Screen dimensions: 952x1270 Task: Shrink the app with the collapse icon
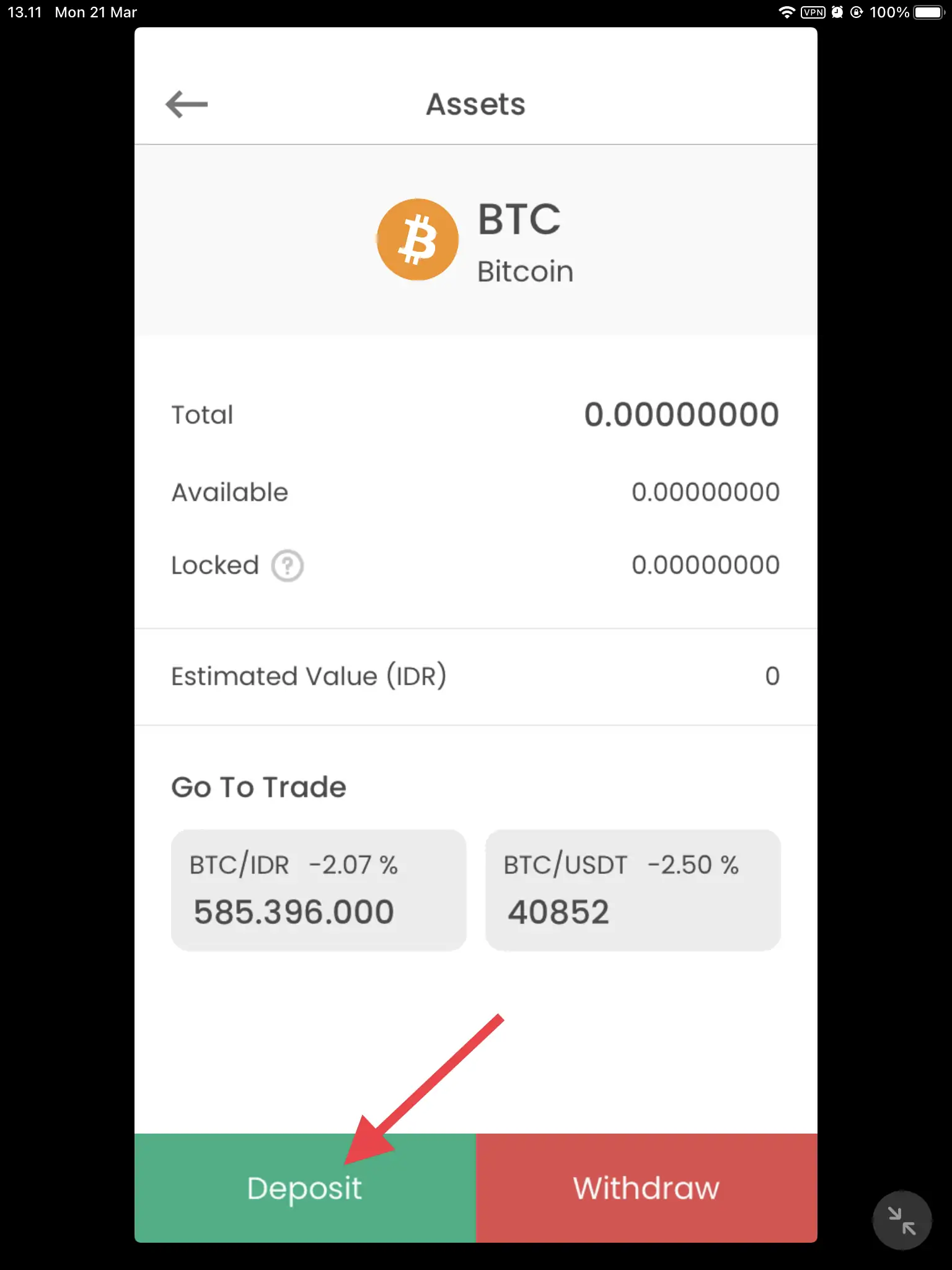[x=902, y=1219]
